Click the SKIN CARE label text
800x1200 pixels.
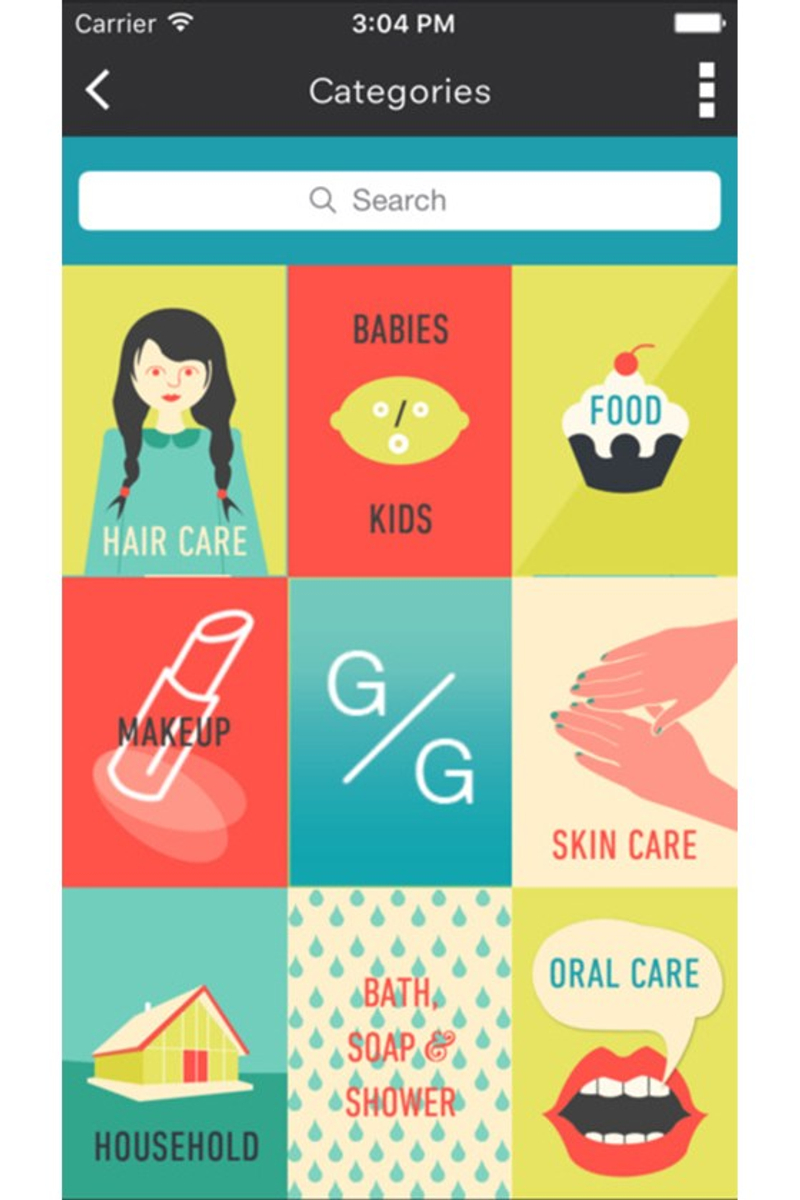[626, 845]
